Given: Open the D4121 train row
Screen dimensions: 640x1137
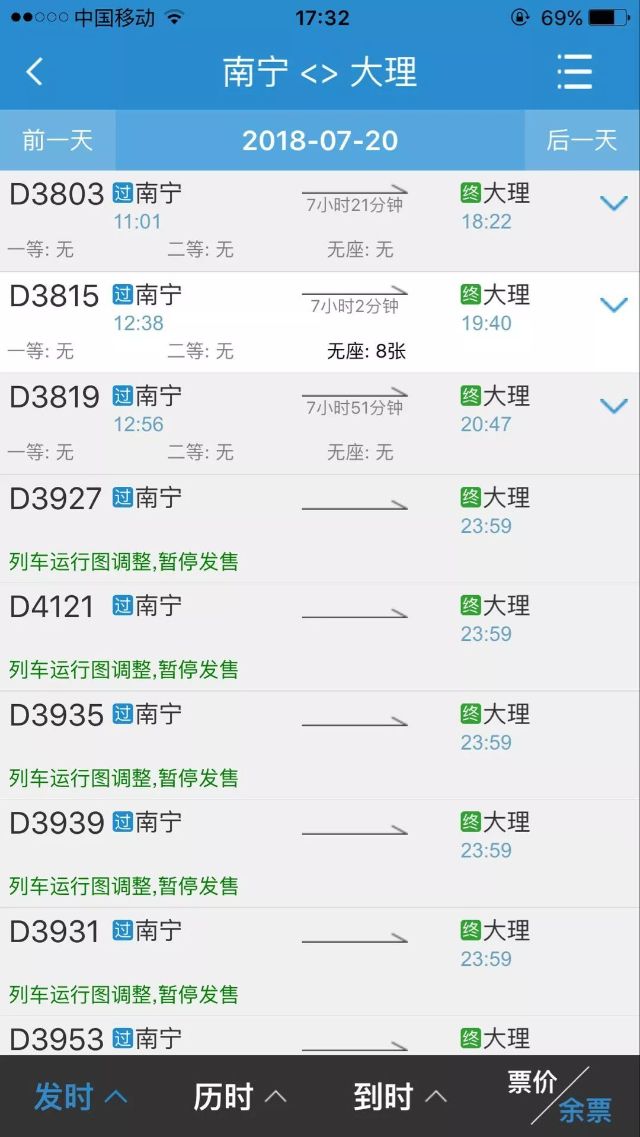Looking at the screenshot, I should click(320, 637).
